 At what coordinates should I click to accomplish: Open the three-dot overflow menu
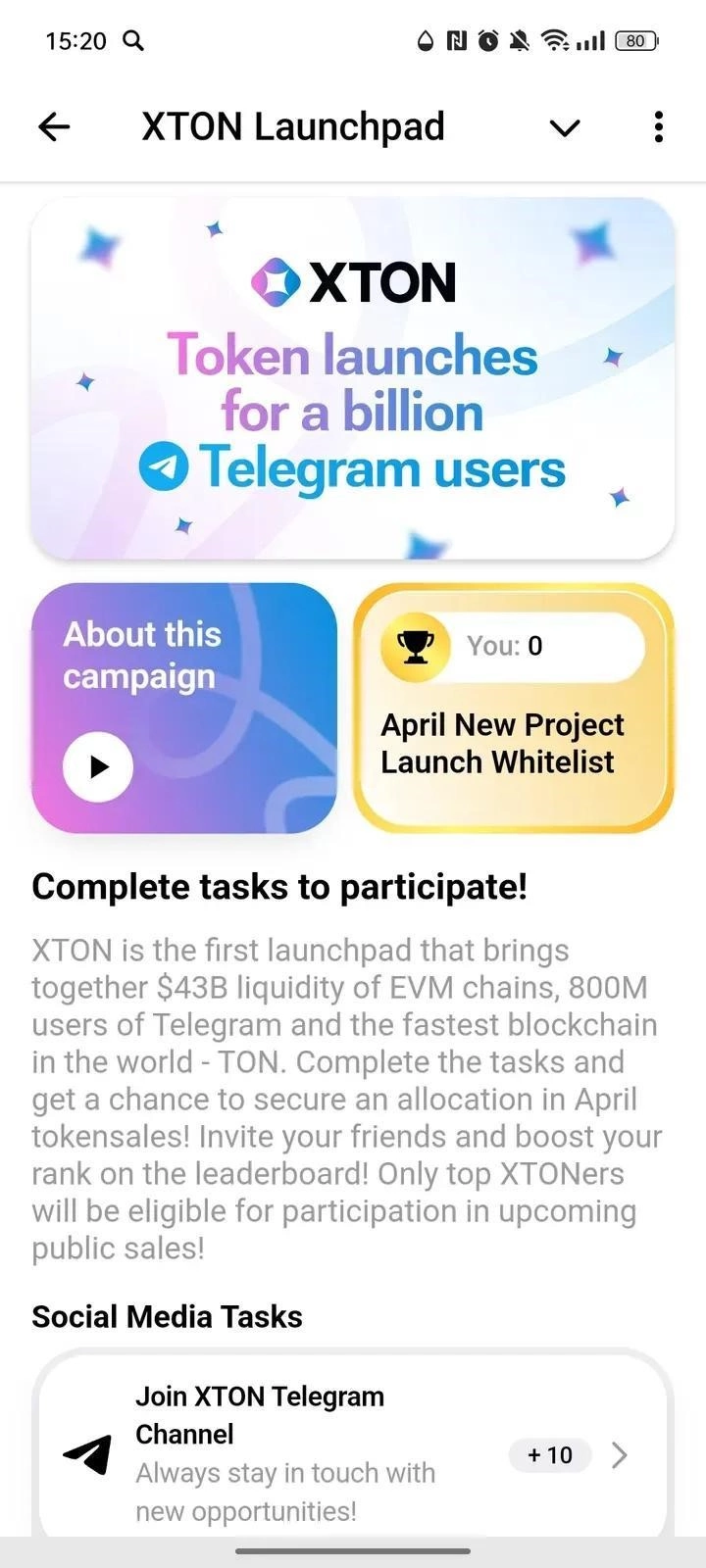tap(658, 126)
